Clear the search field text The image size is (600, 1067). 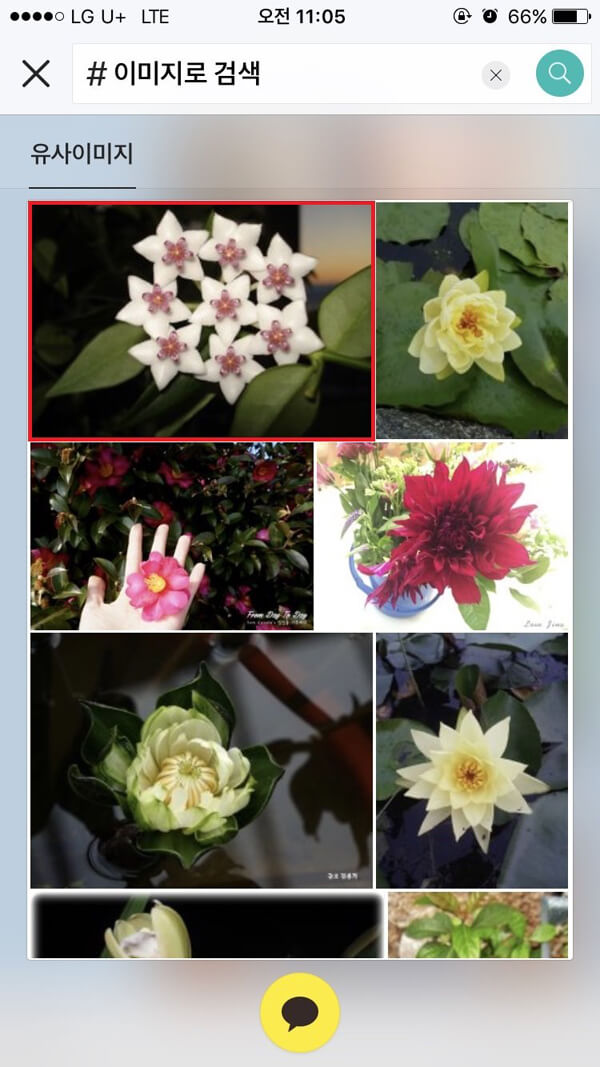(x=495, y=74)
